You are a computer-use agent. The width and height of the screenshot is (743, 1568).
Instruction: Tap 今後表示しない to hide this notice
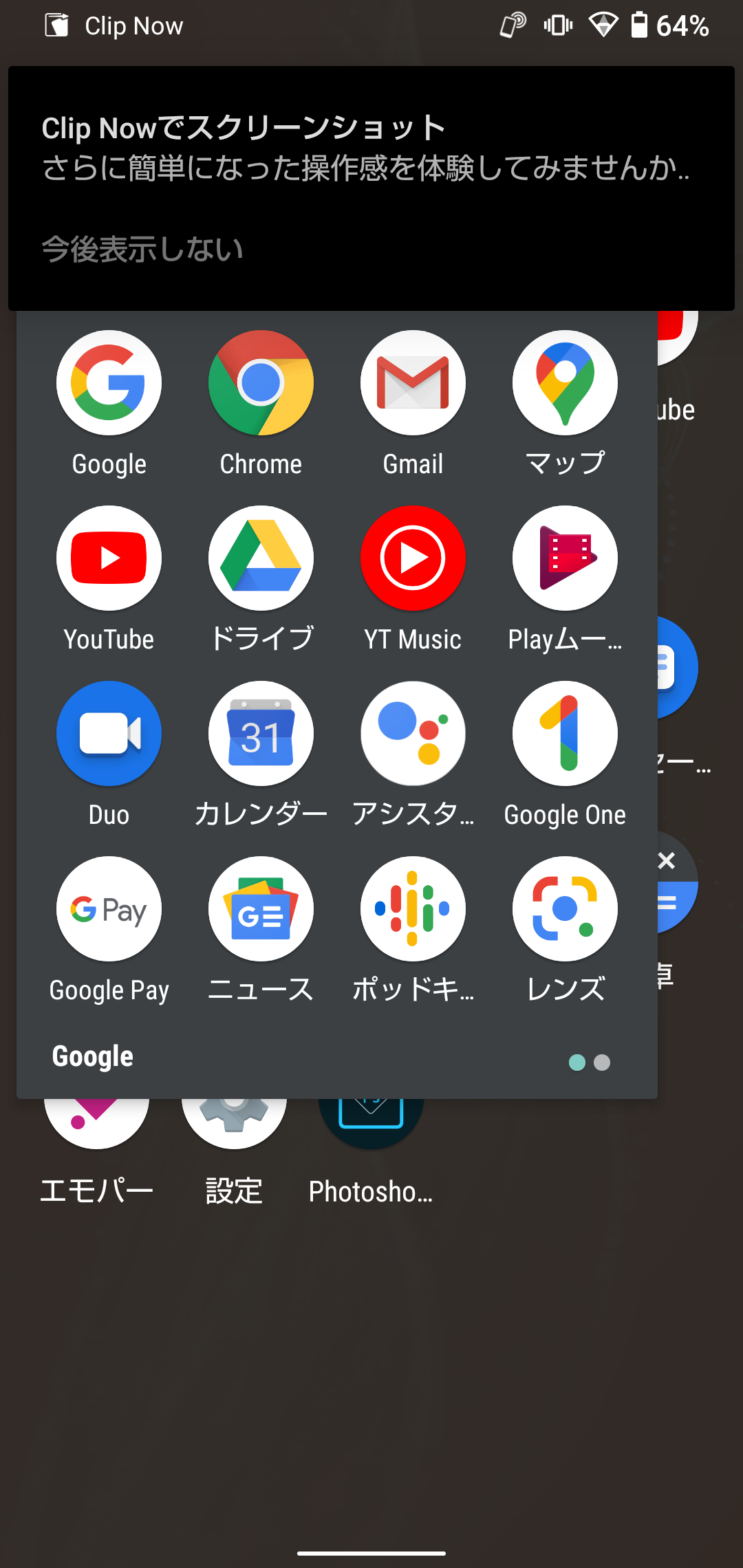pyautogui.click(x=142, y=249)
